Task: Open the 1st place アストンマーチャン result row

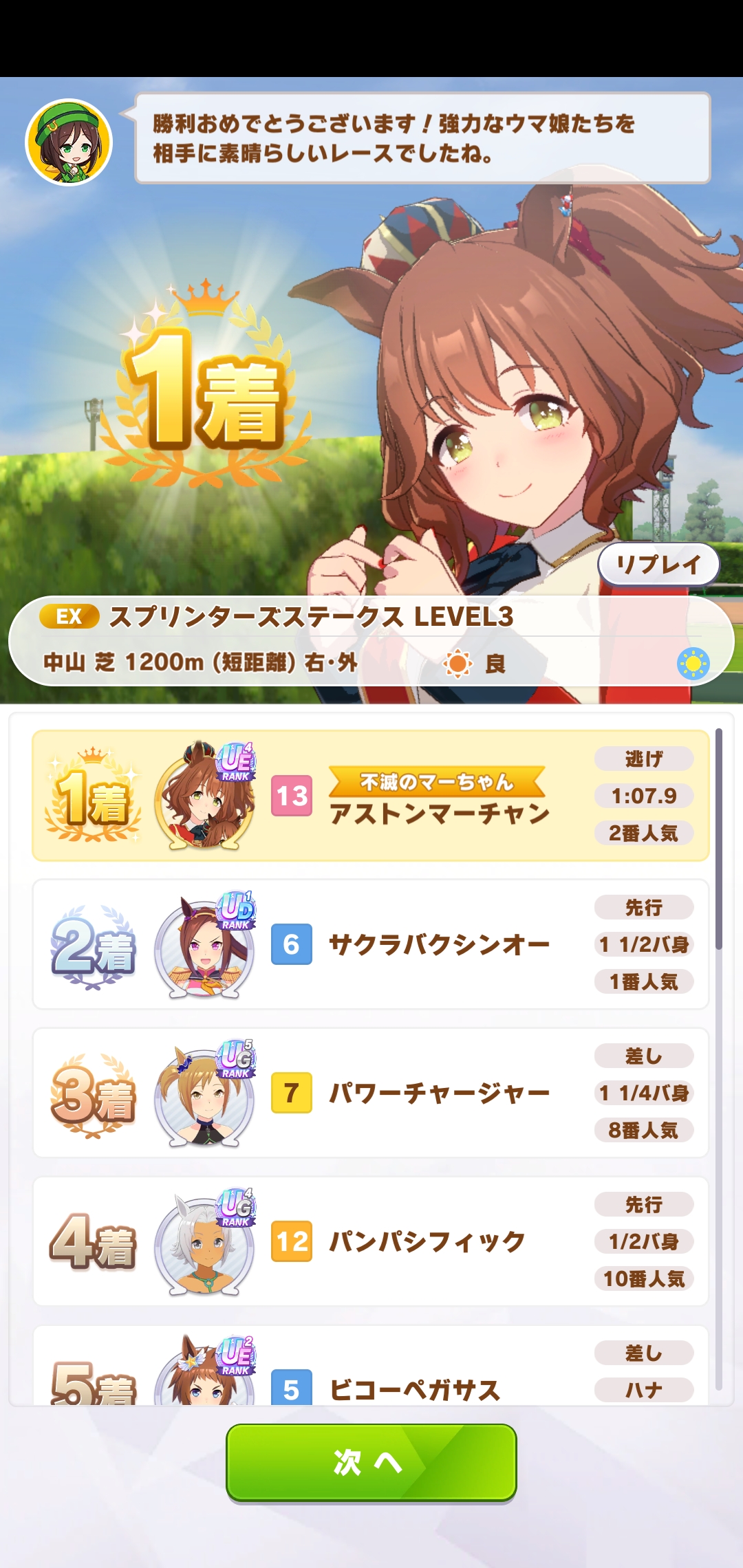Action: click(x=370, y=796)
